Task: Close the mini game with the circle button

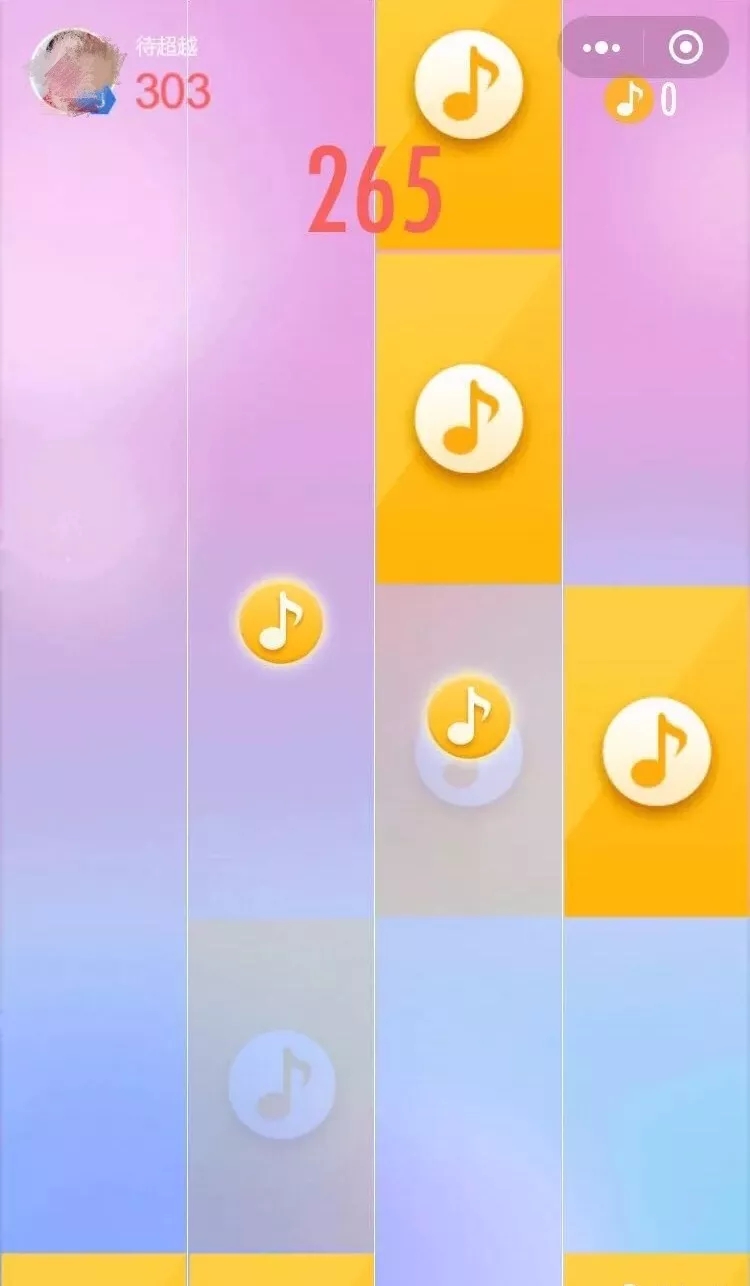Action: coord(685,48)
